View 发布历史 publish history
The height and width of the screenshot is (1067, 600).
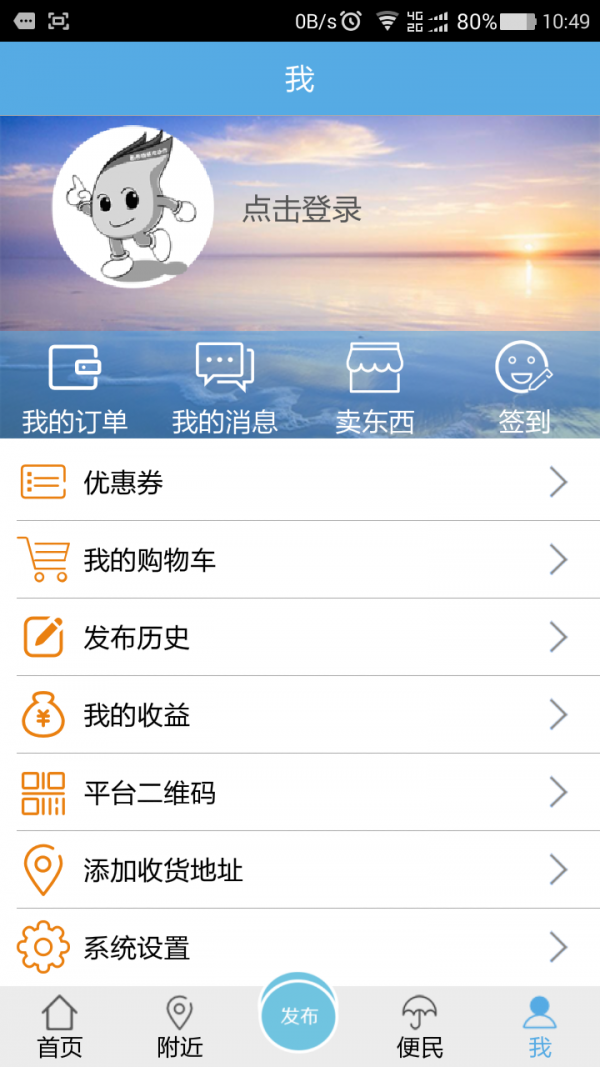click(x=300, y=638)
